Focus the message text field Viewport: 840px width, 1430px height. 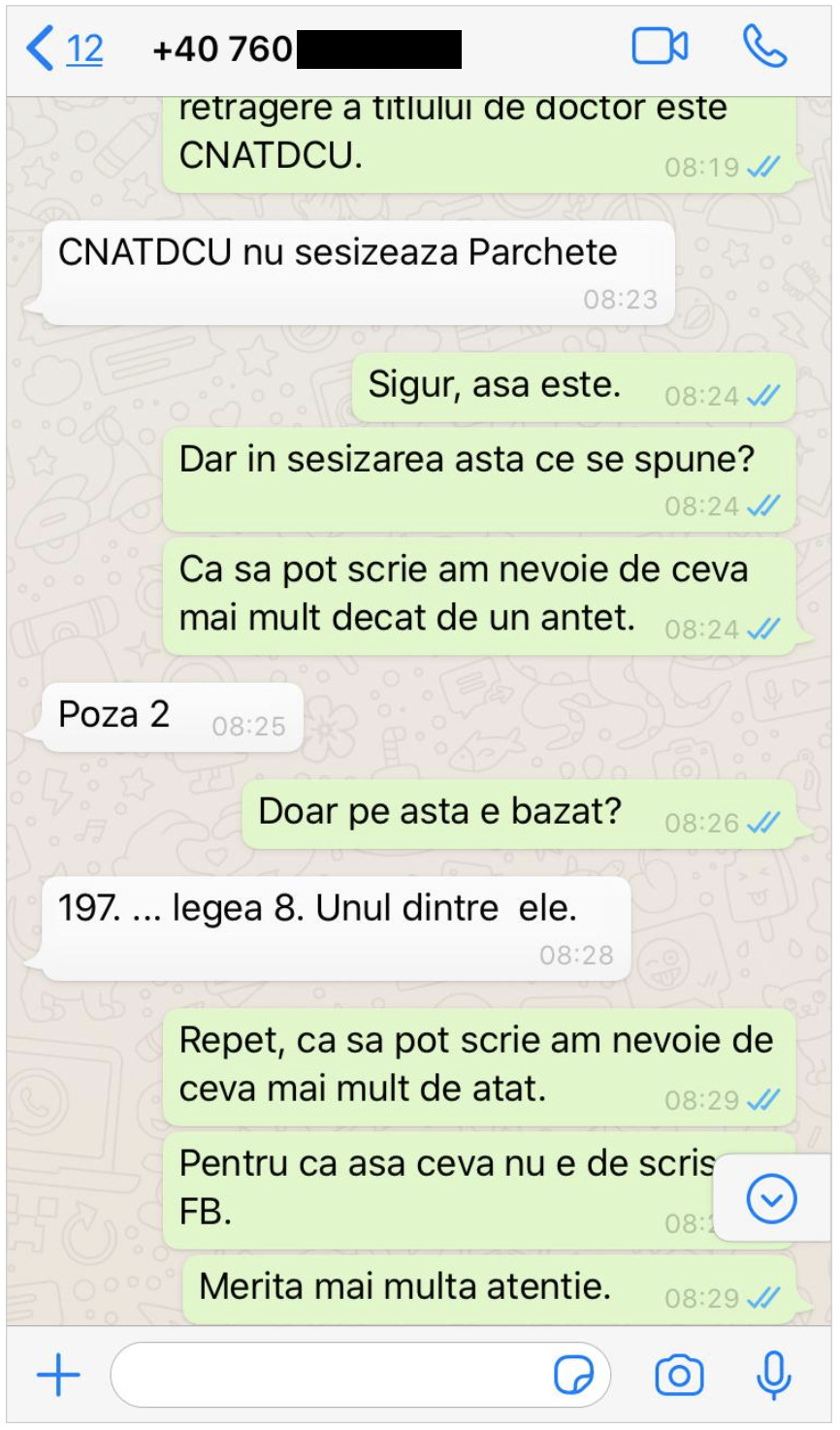[x=330, y=1375]
